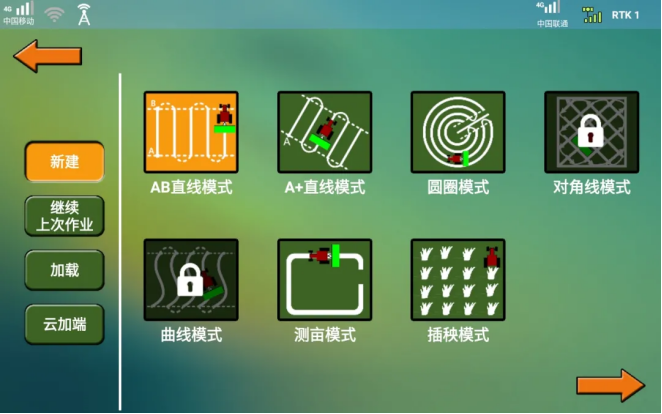
Task: Tap the orange forward arrow
Action: click(611, 384)
